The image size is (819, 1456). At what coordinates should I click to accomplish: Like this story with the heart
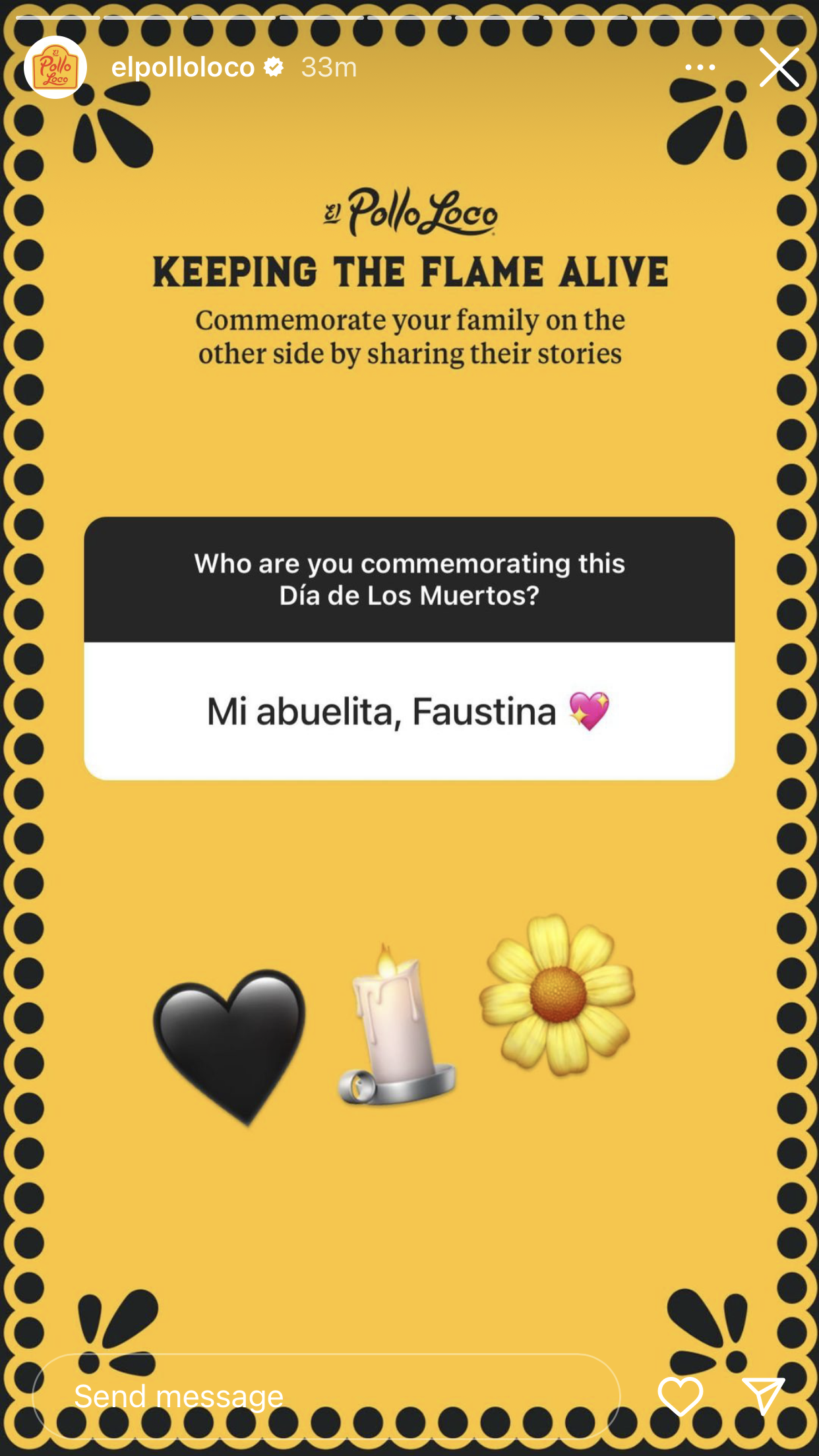click(680, 1396)
